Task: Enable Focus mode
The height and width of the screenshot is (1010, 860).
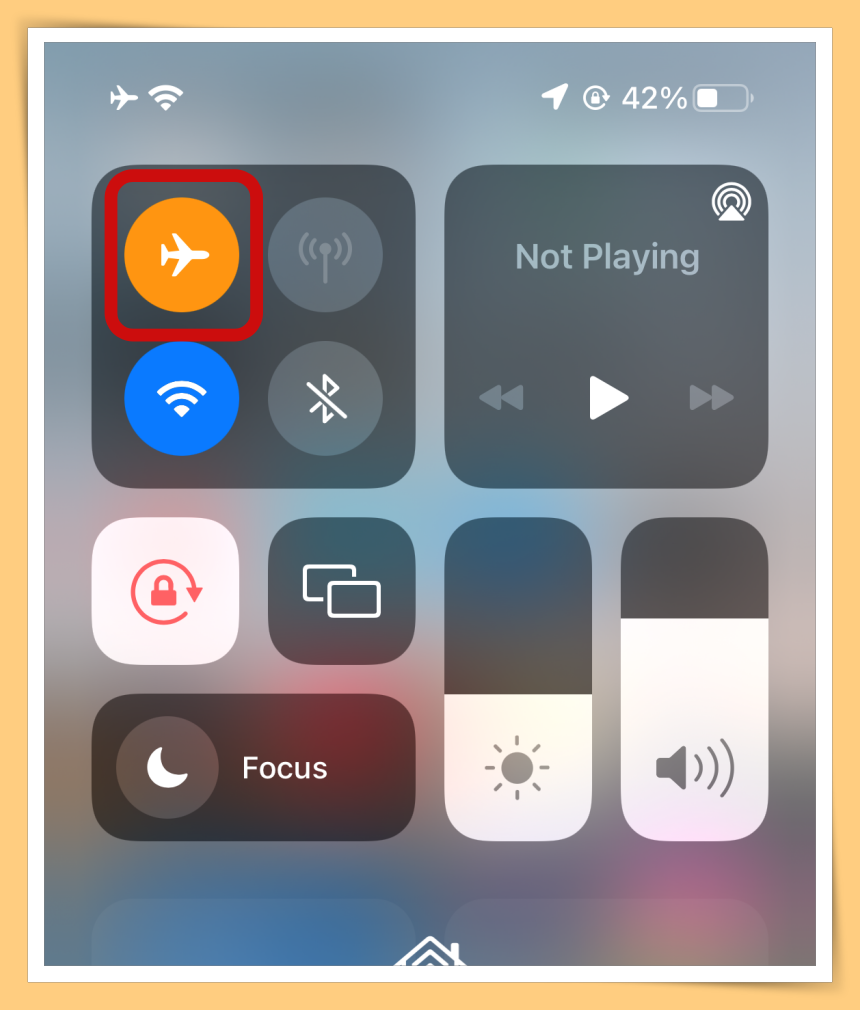Action: tap(253, 768)
